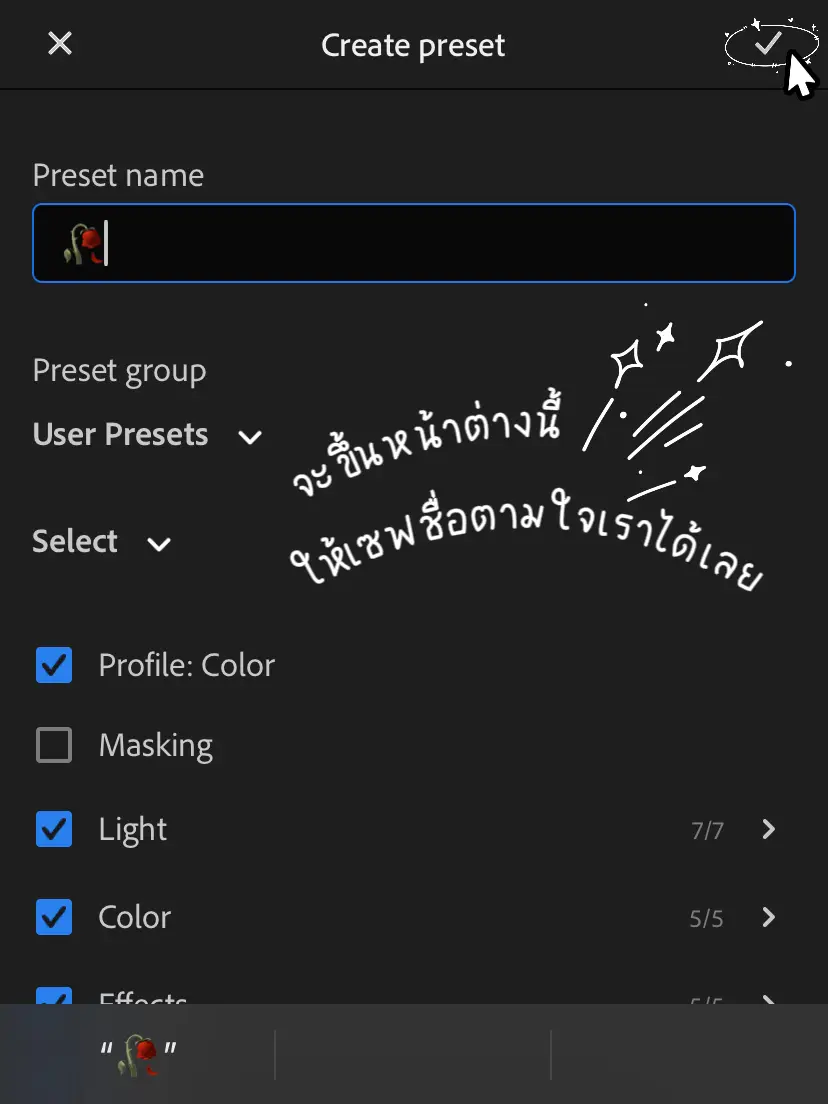Open the Select dropdown below Preset group
Image resolution: width=828 pixels, height=1104 pixels.
[158, 544]
